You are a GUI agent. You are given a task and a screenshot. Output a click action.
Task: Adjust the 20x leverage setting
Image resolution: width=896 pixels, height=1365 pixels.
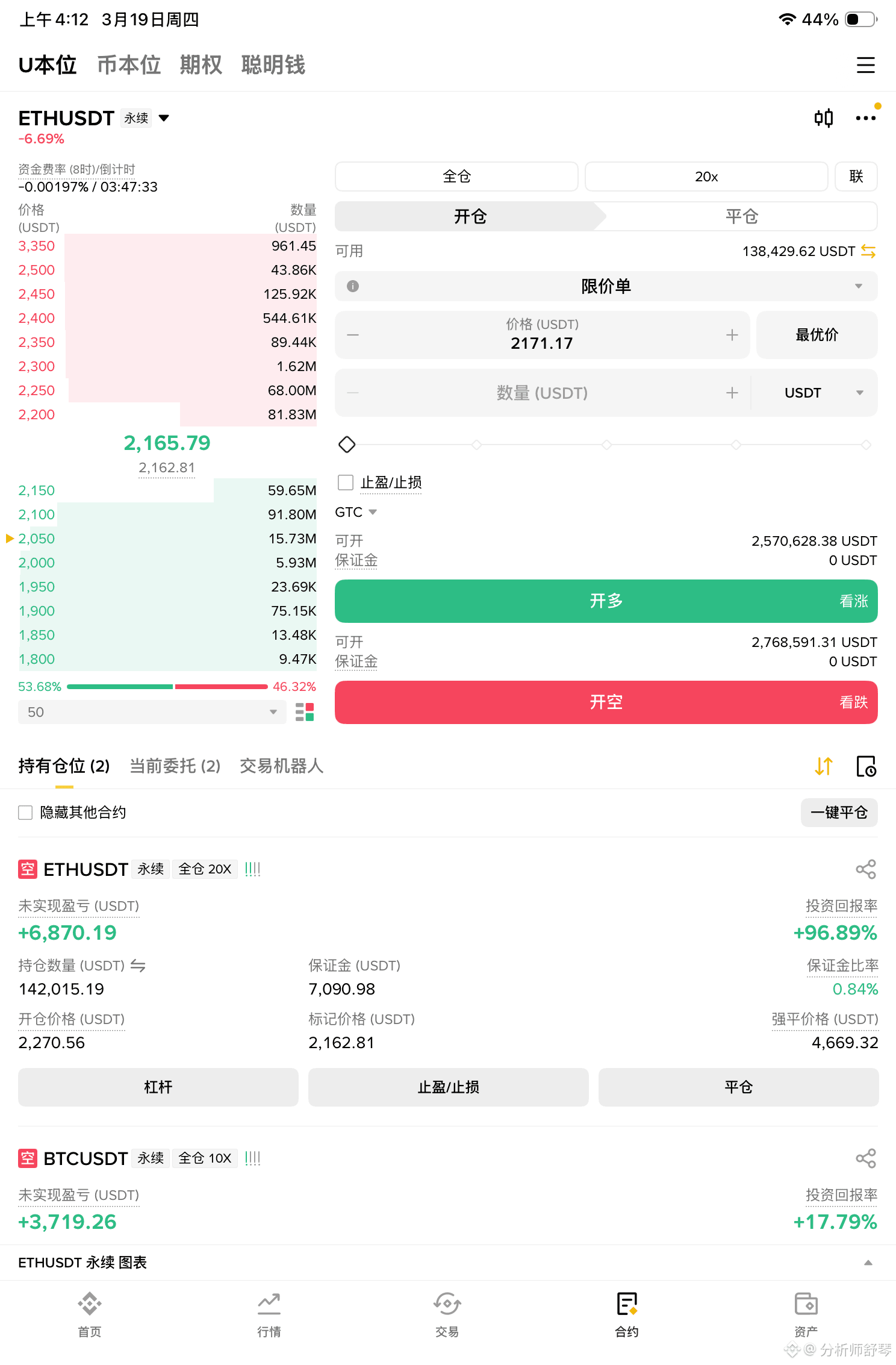[x=706, y=176]
